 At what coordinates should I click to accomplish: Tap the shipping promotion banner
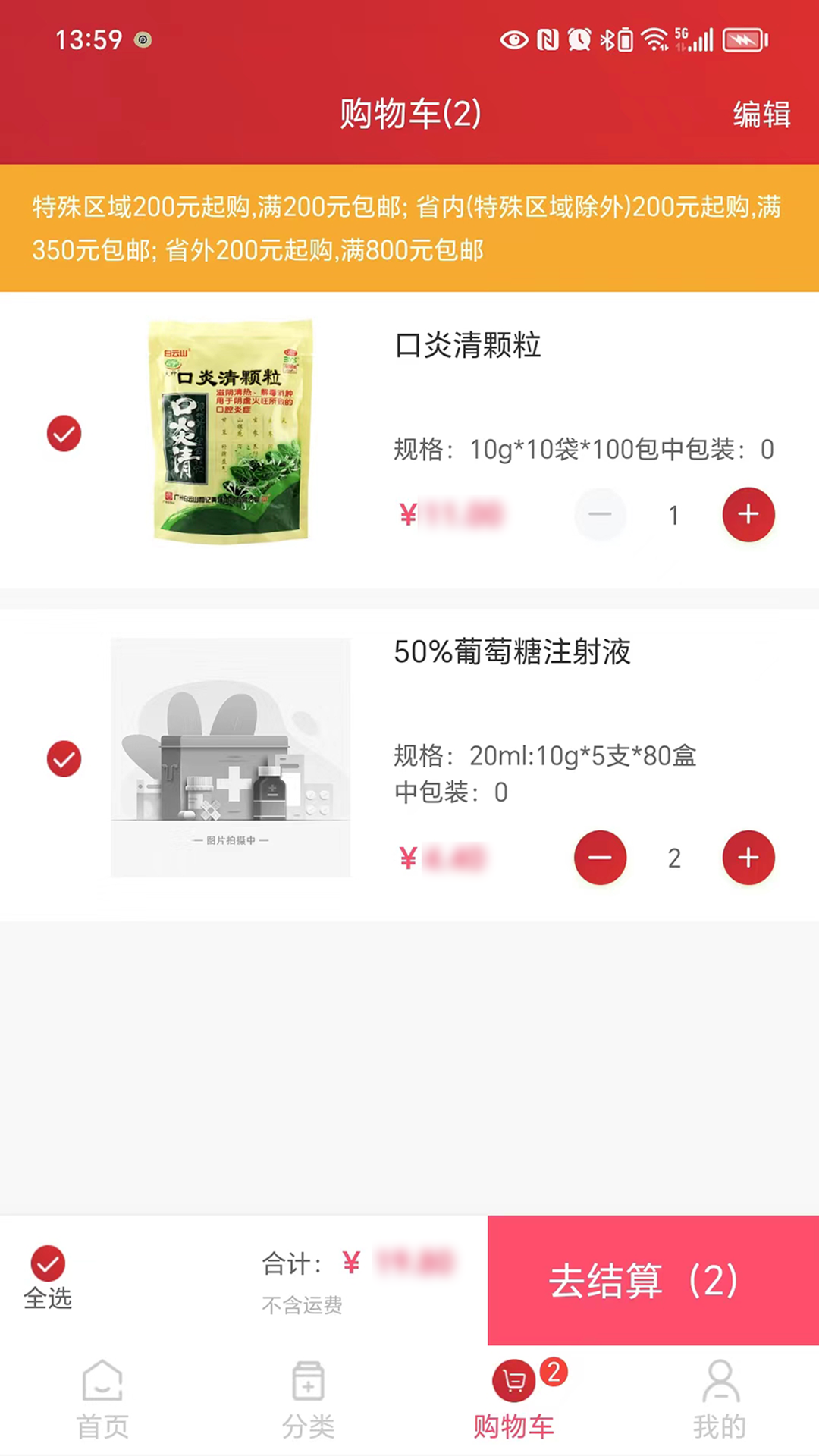pos(409,227)
